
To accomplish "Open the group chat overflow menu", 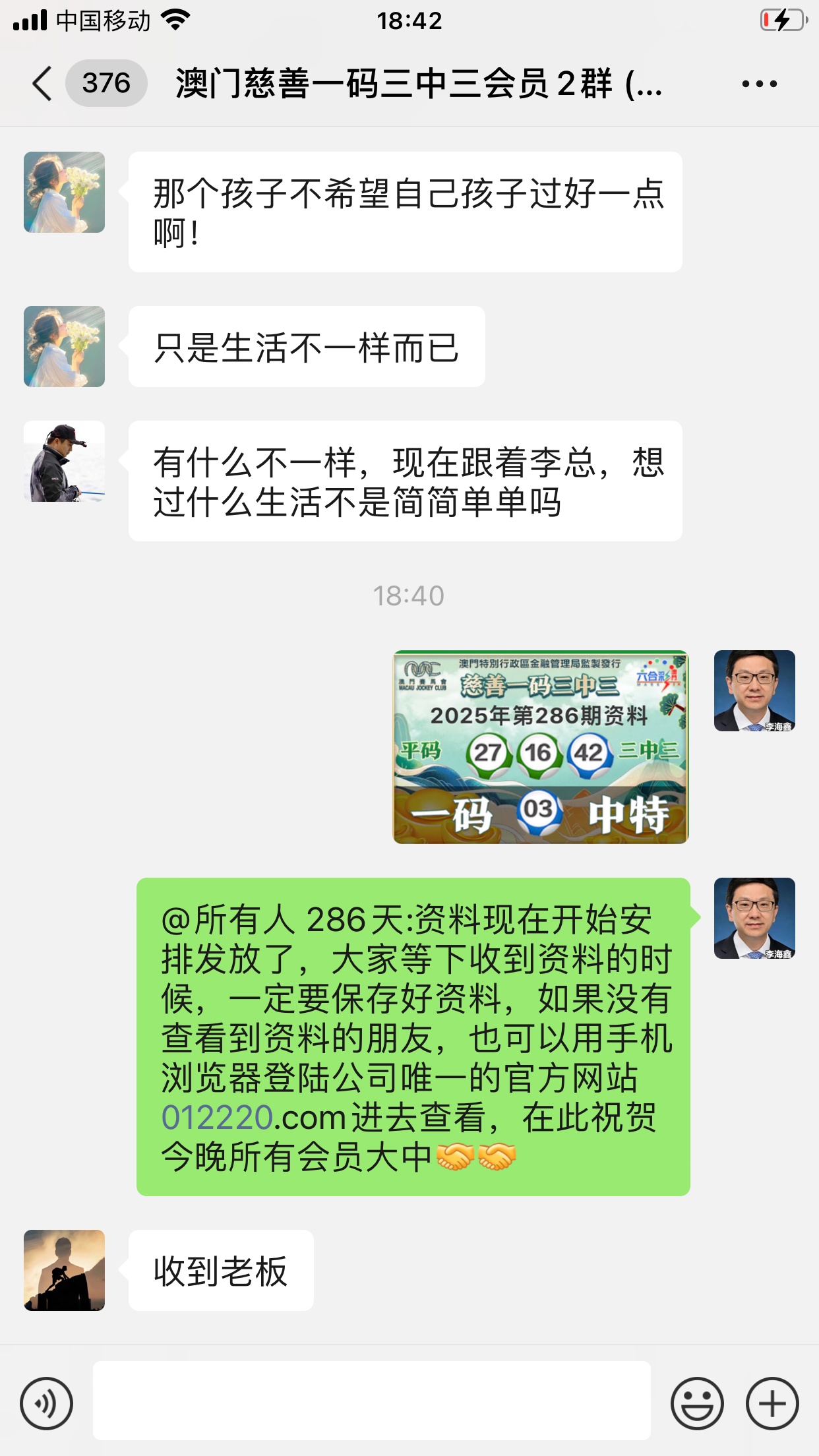I will [x=759, y=84].
